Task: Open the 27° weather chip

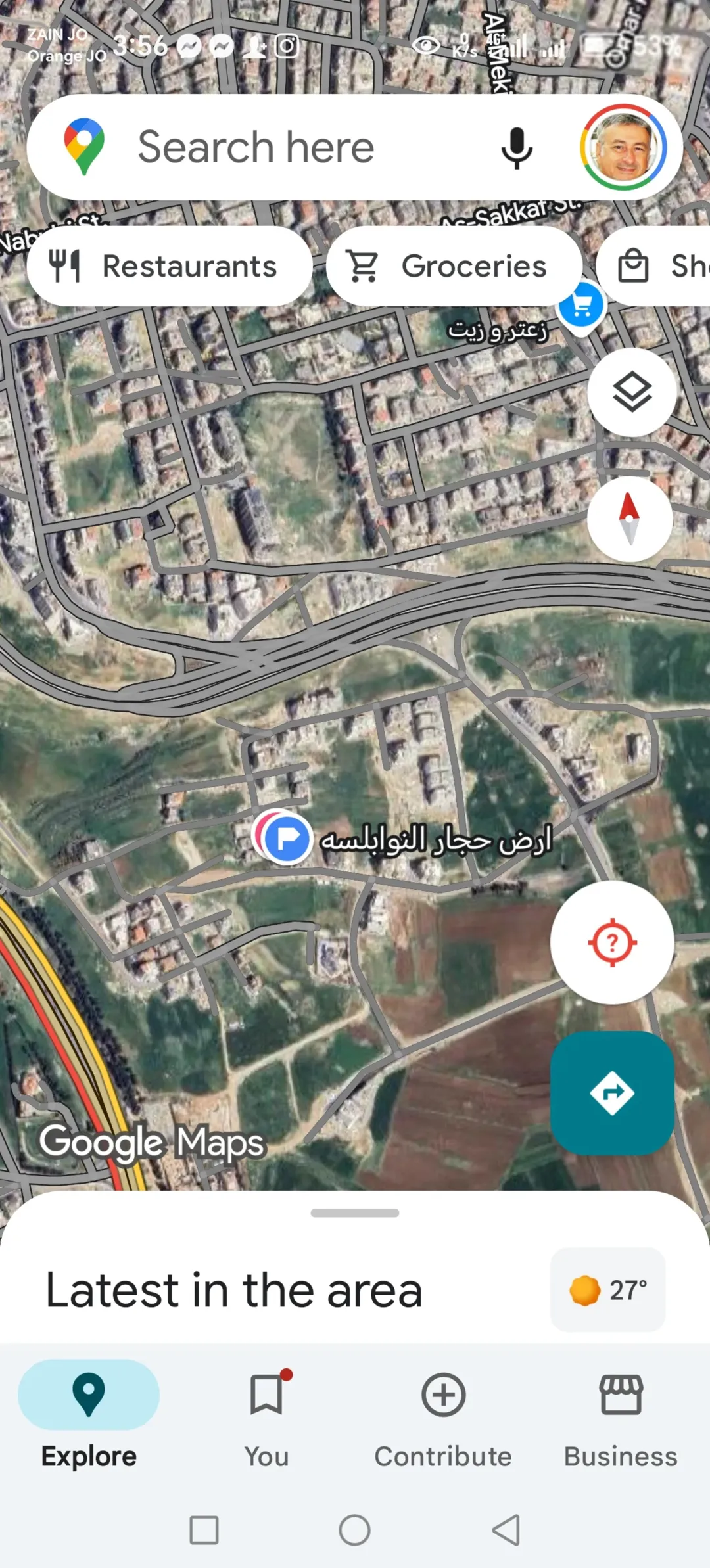Action: [608, 1289]
